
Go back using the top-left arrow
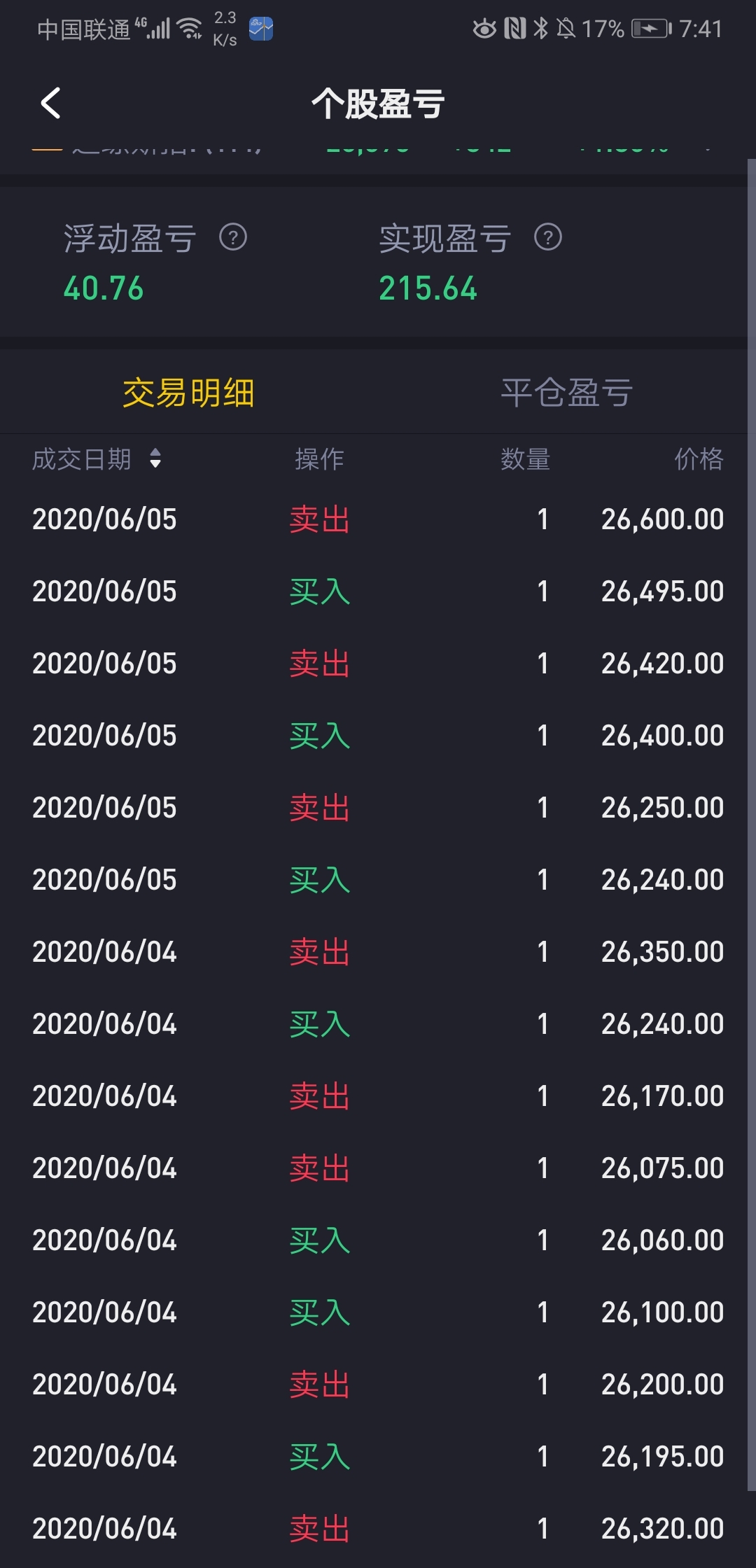(50, 104)
